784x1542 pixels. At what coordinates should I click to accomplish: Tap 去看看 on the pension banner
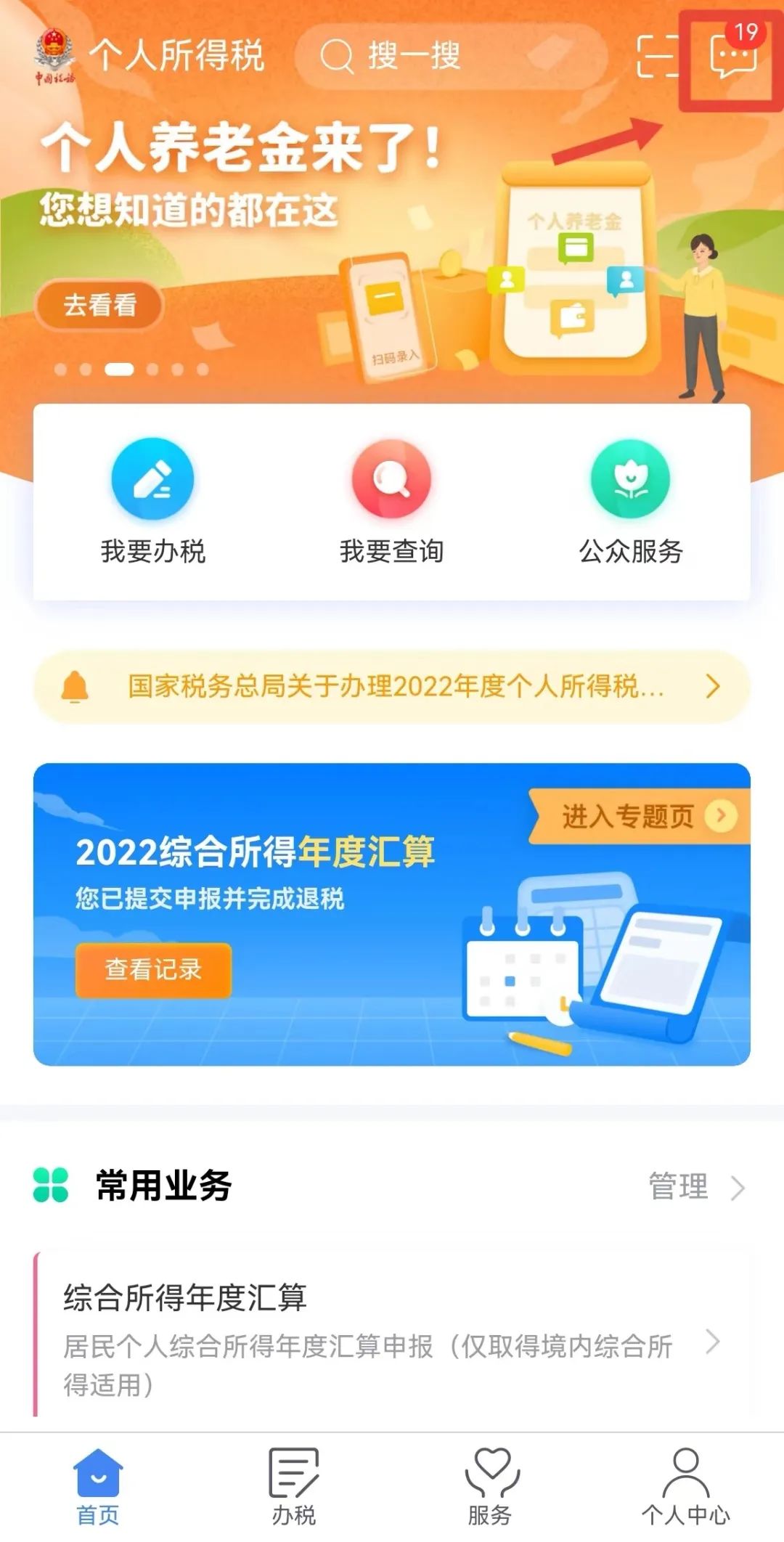(x=99, y=305)
